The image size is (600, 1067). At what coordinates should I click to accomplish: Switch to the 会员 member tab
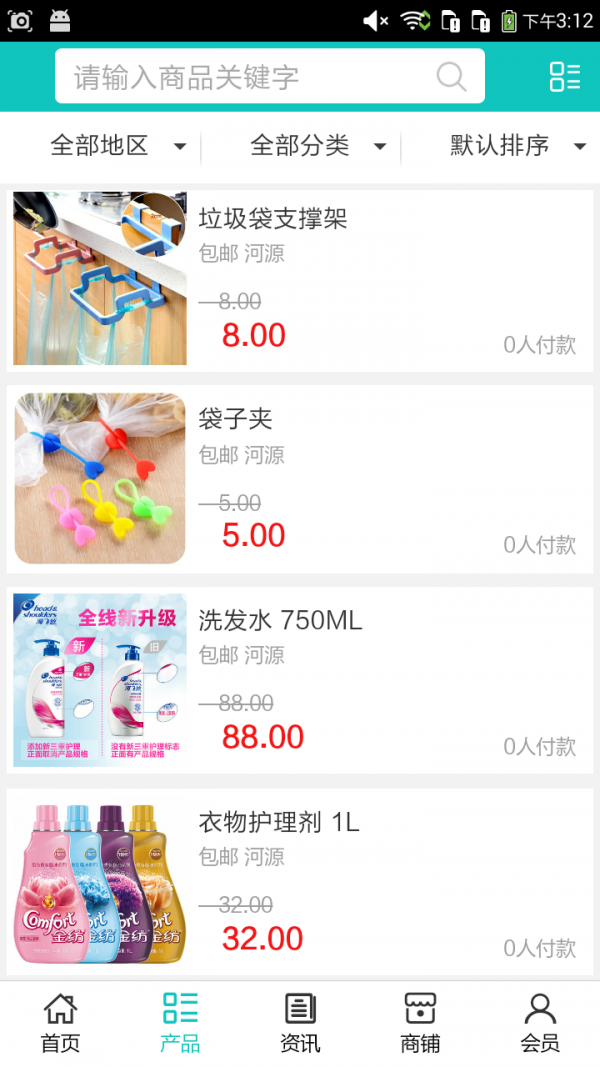pyautogui.click(x=540, y=1023)
